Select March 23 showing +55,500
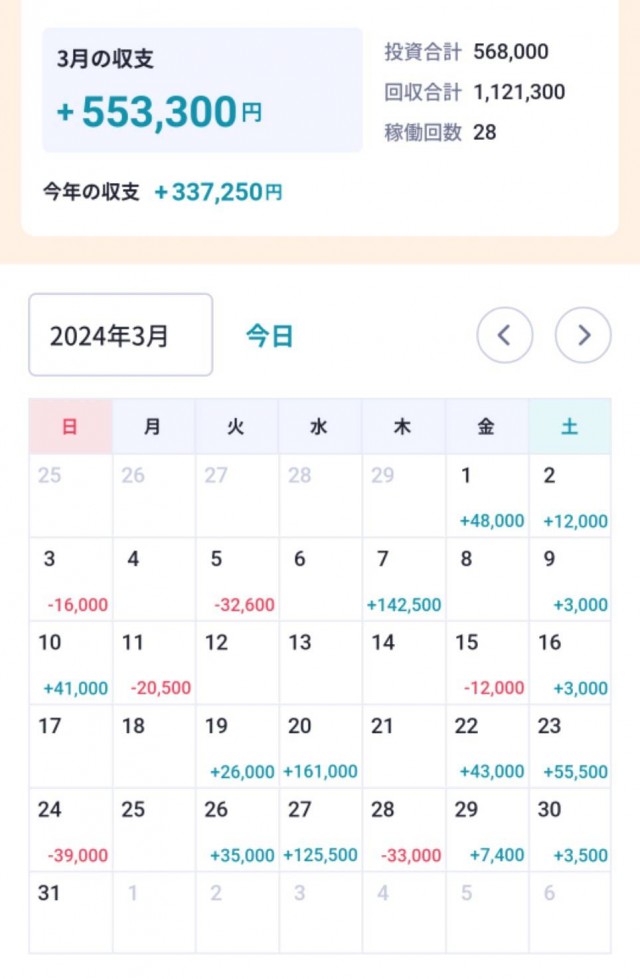The width and height of the screenshot is (640, 979). click(x=570, y=748)
